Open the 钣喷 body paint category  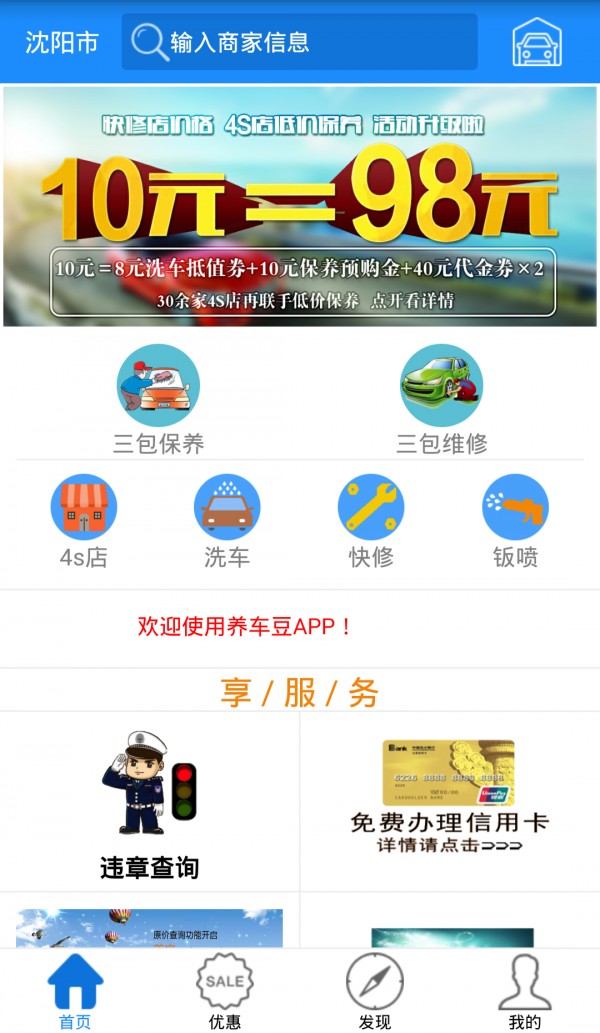(x=515, y=521)
